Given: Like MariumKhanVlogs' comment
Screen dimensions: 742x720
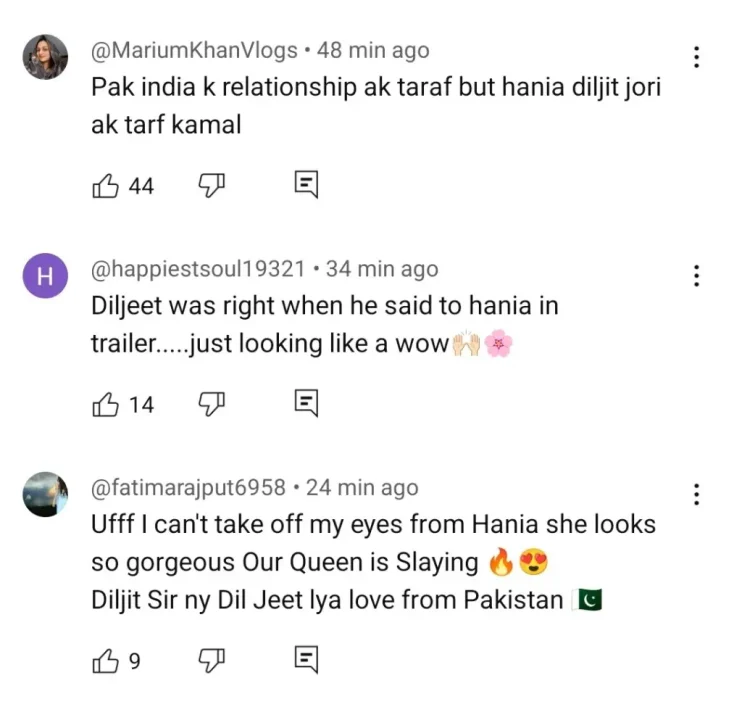Looking at the screenshot, I should pyautogui.click(x=106, y=184).
